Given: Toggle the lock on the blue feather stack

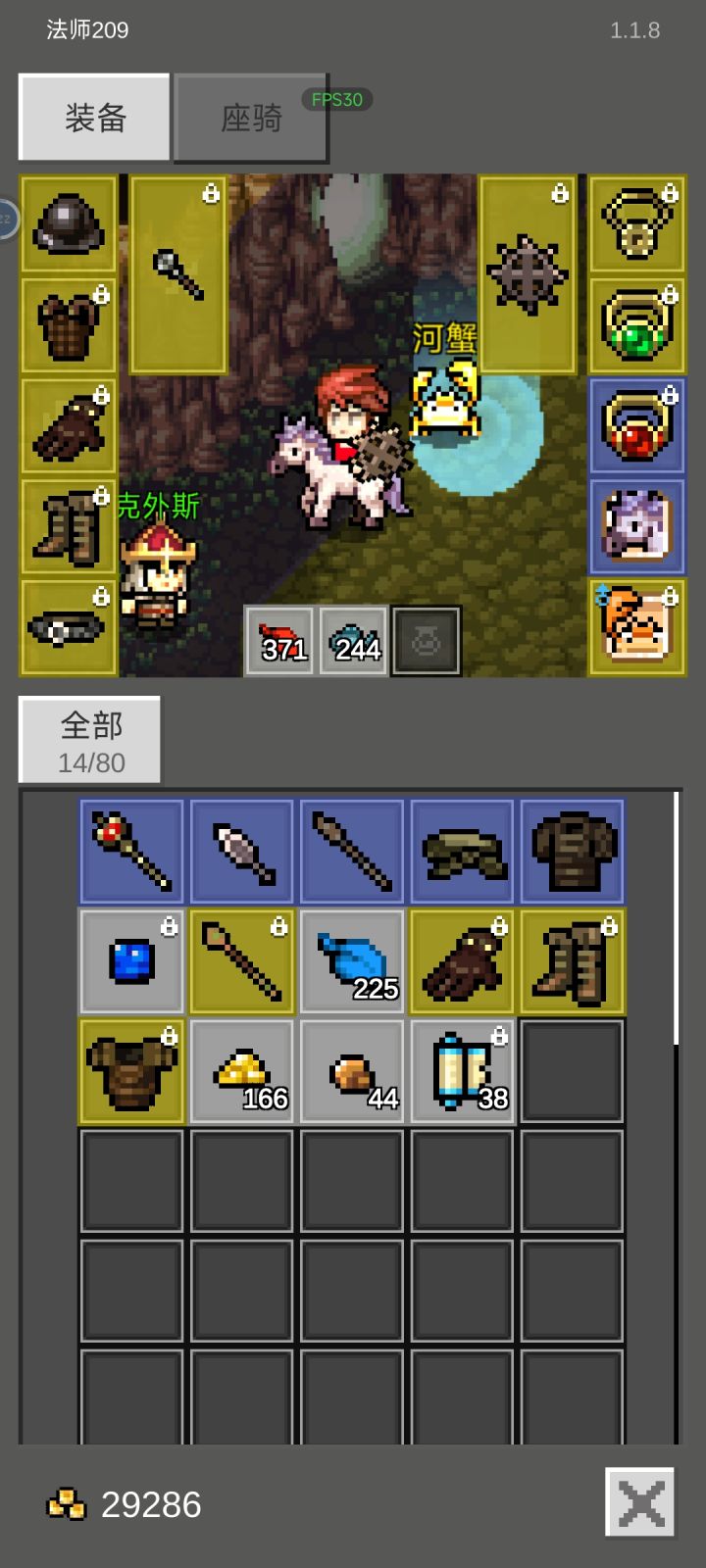Looking at the screenshot, I should coord(388,927).
